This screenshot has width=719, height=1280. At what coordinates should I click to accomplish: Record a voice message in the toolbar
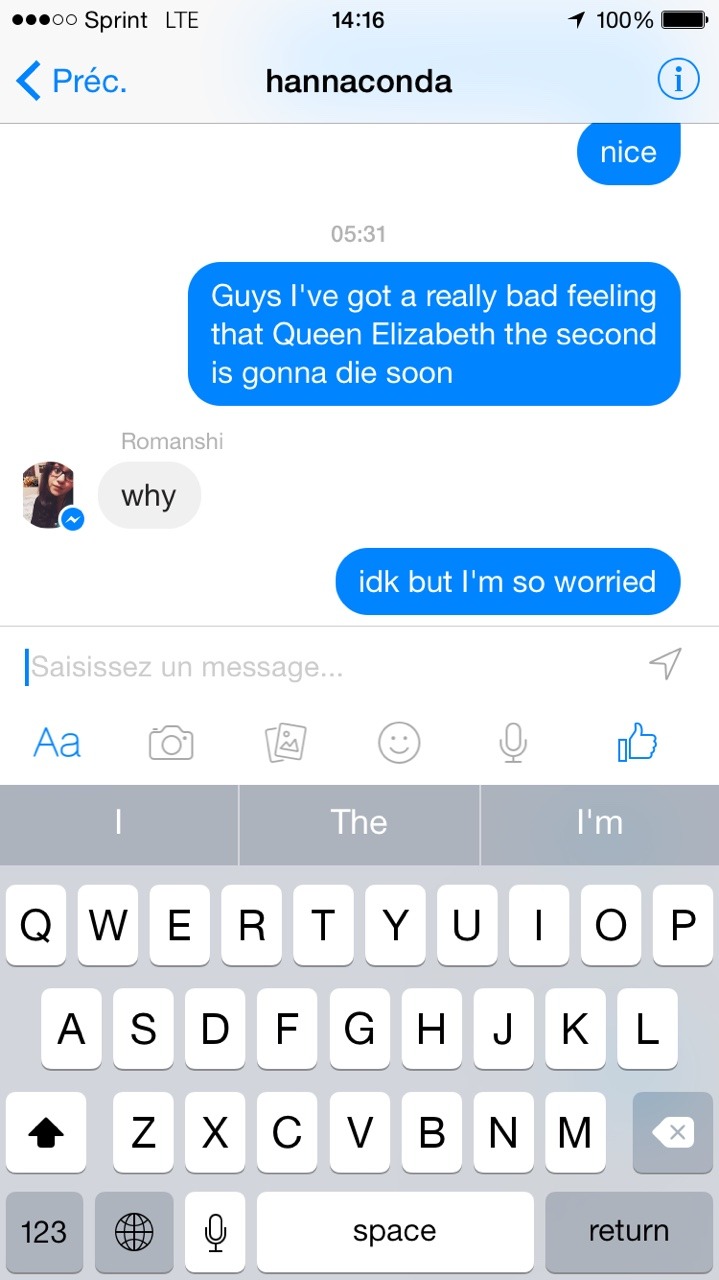[x=513, y=743]
